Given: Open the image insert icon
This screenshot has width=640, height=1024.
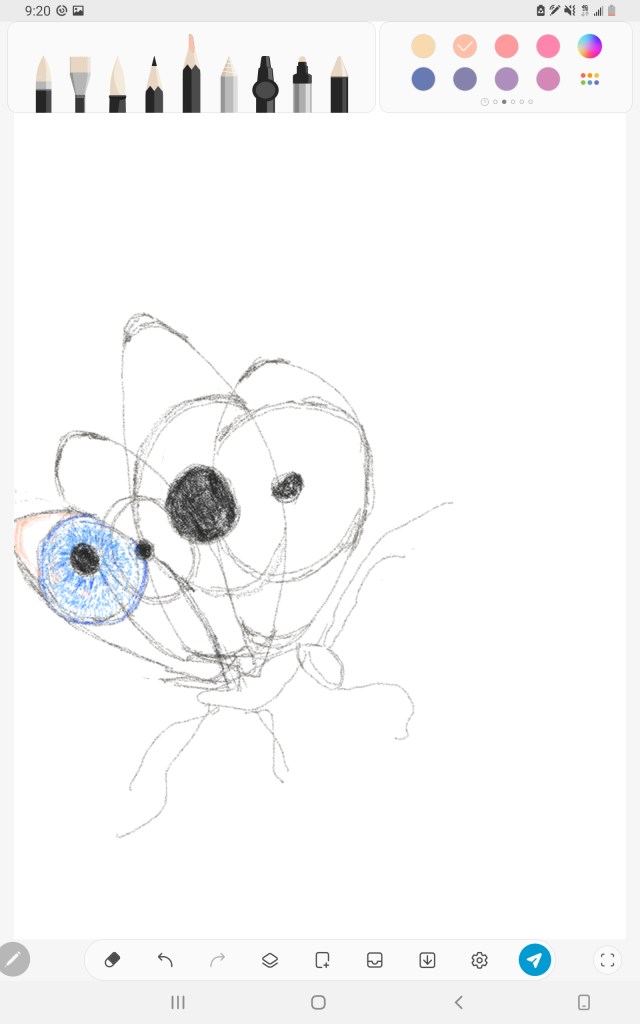Looking at the screenshot, I should [x=375, y=960].
